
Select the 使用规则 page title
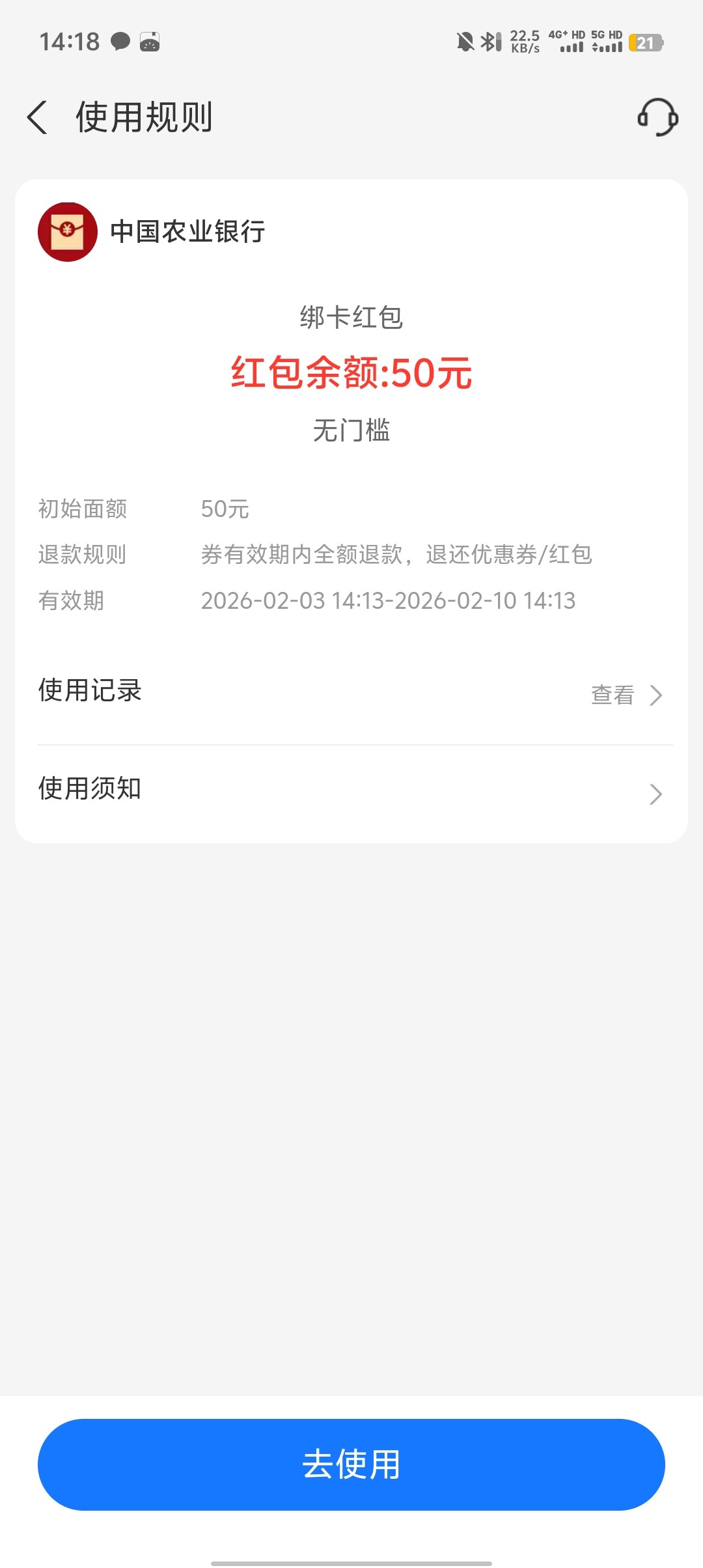point(143,118)
